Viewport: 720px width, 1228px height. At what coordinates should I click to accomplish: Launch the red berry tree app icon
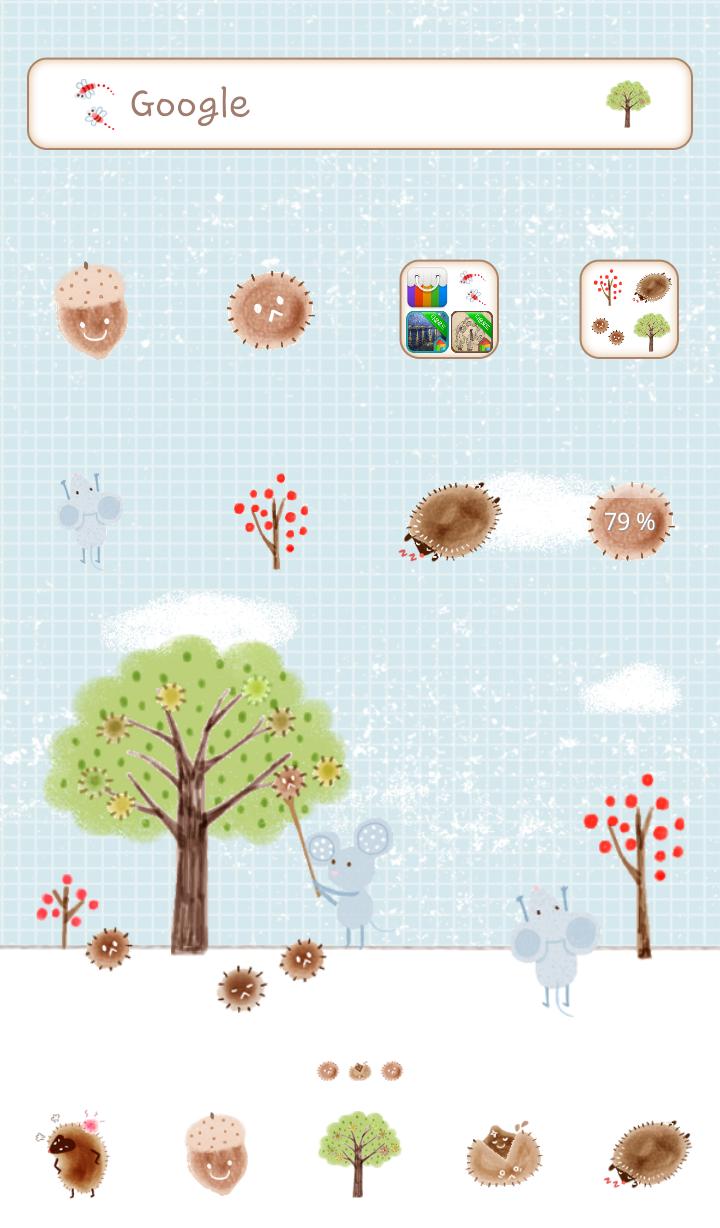[x=272, y=520]
